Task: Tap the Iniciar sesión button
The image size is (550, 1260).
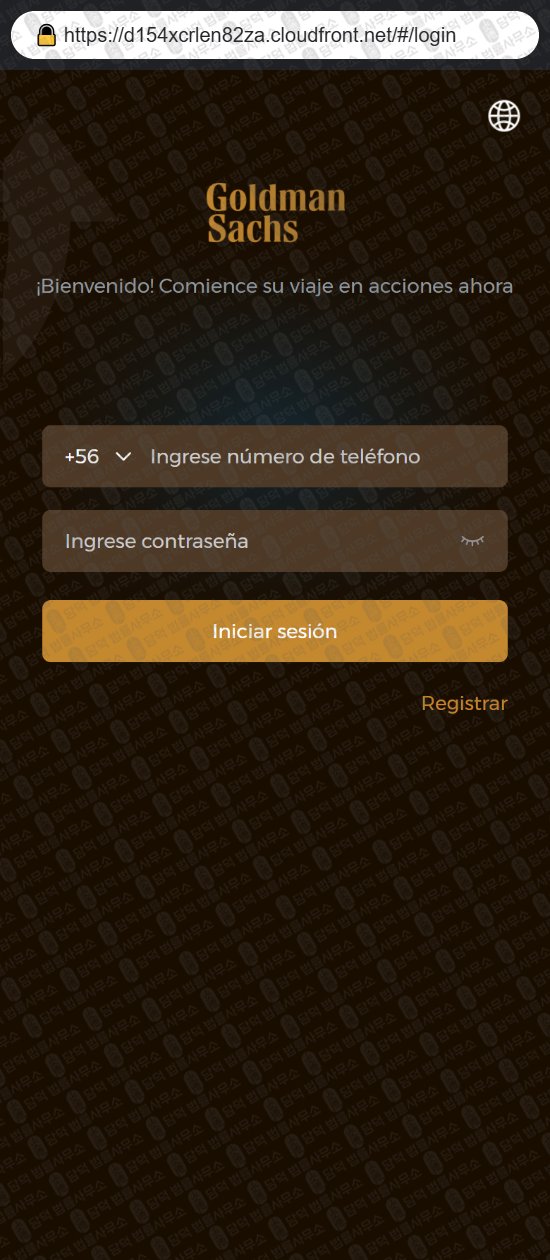Action: click(x=275, y=631)
